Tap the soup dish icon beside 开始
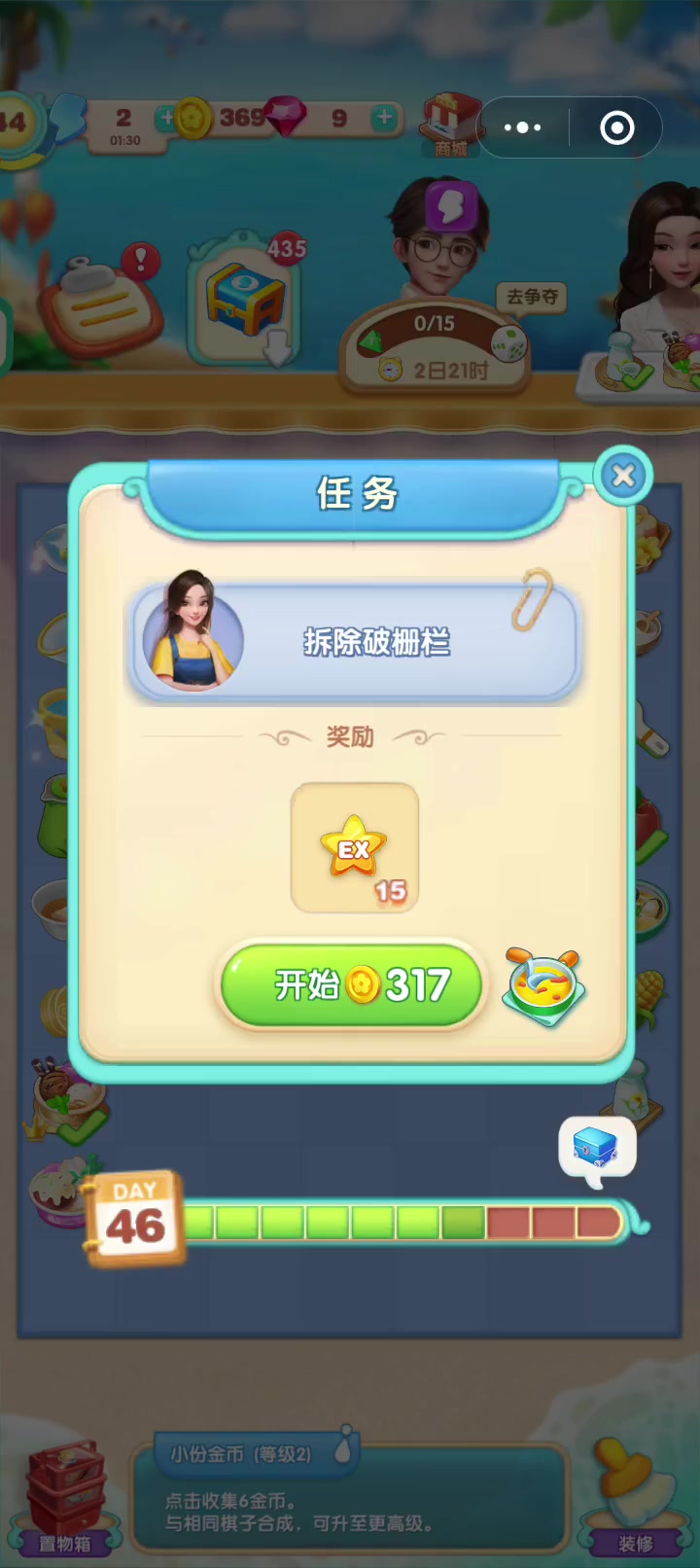The width and height of the screenshot is (700, 1568). tap(544, 987)
